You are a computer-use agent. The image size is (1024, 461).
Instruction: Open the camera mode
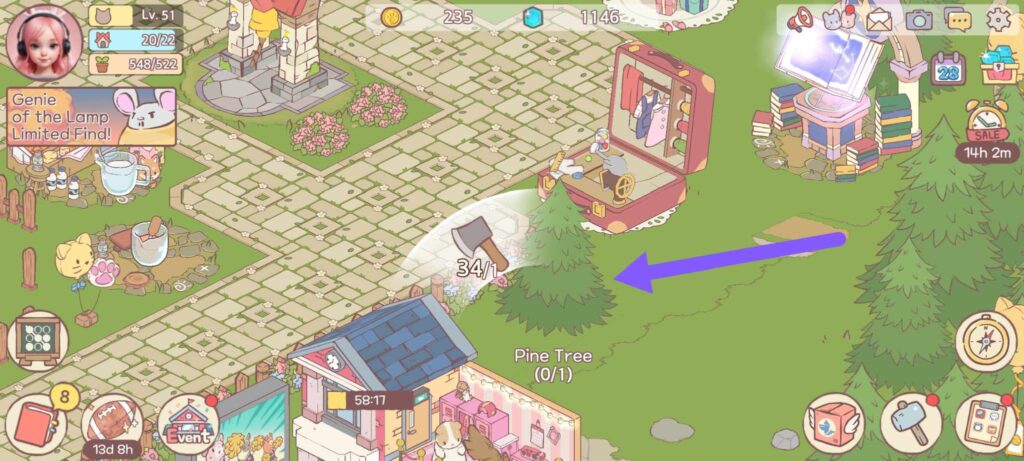coord(918,19)
